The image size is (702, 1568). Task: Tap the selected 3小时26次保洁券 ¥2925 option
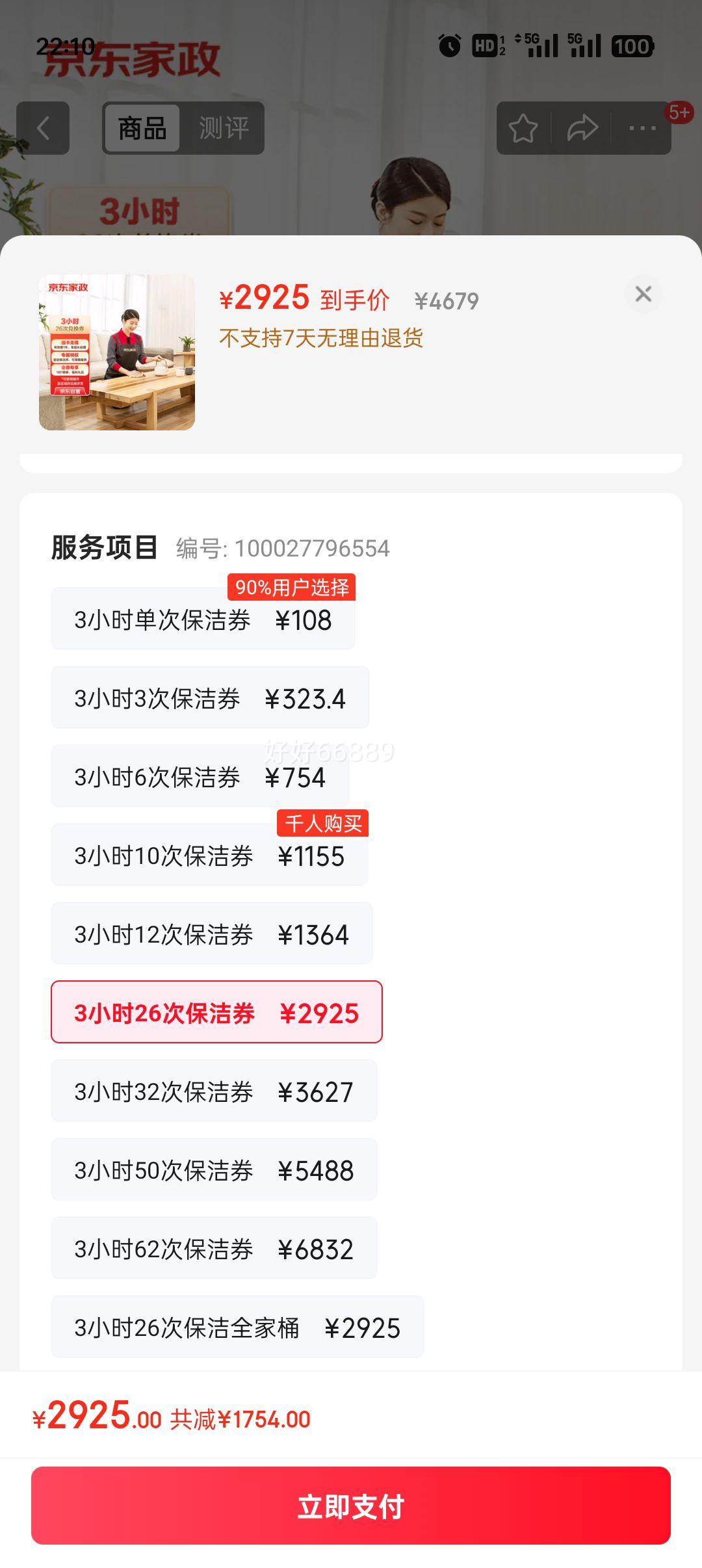tap(216, 1012)
